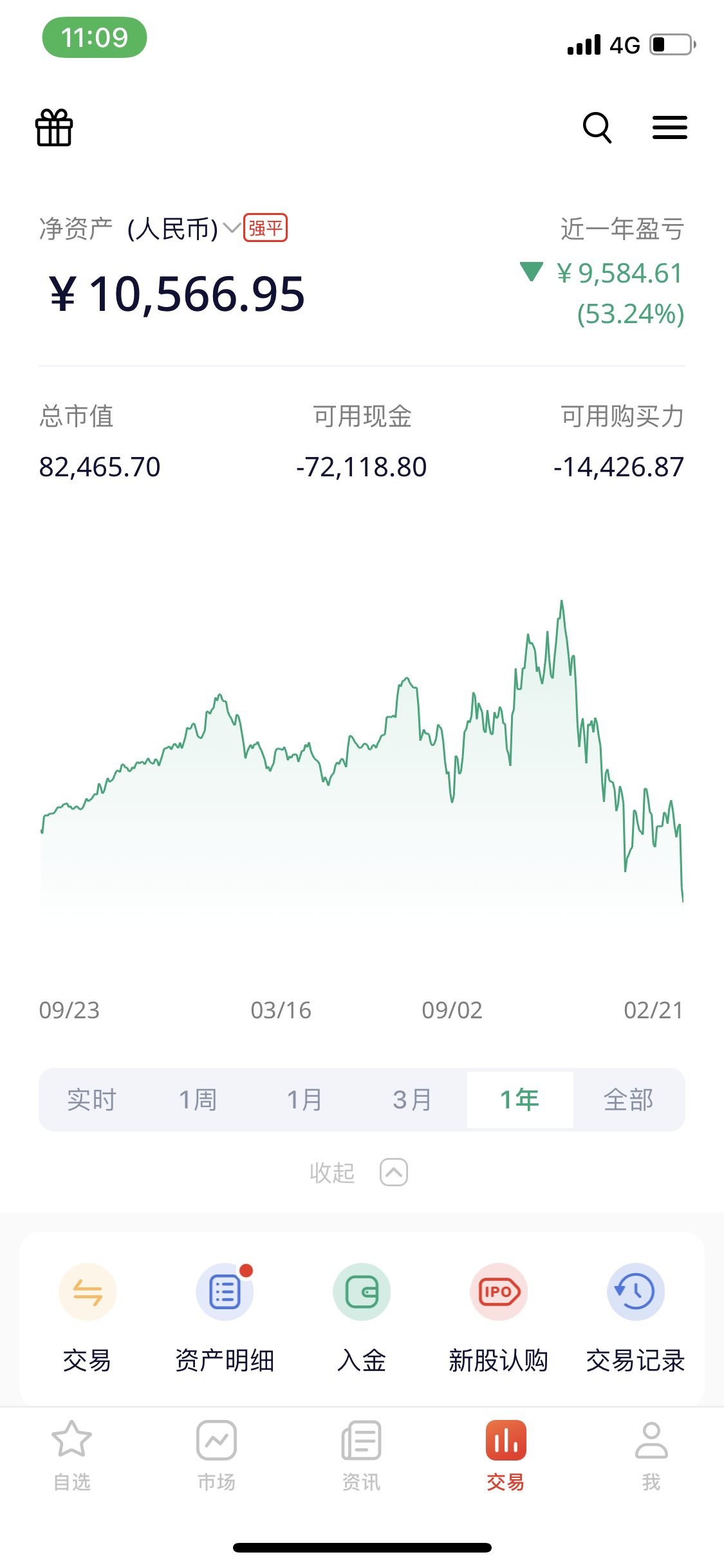Select the 实时 chart range

(92, 1099)
